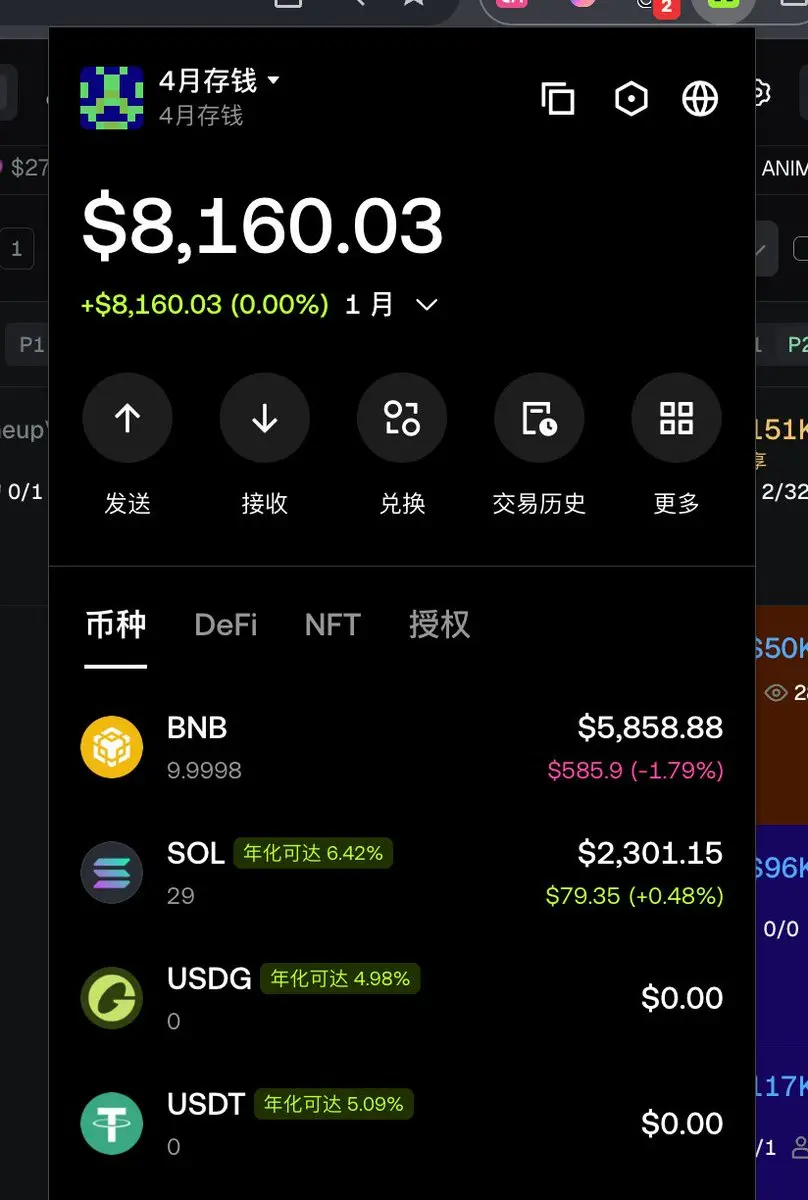Select the 币种 tab

point(116,626)
